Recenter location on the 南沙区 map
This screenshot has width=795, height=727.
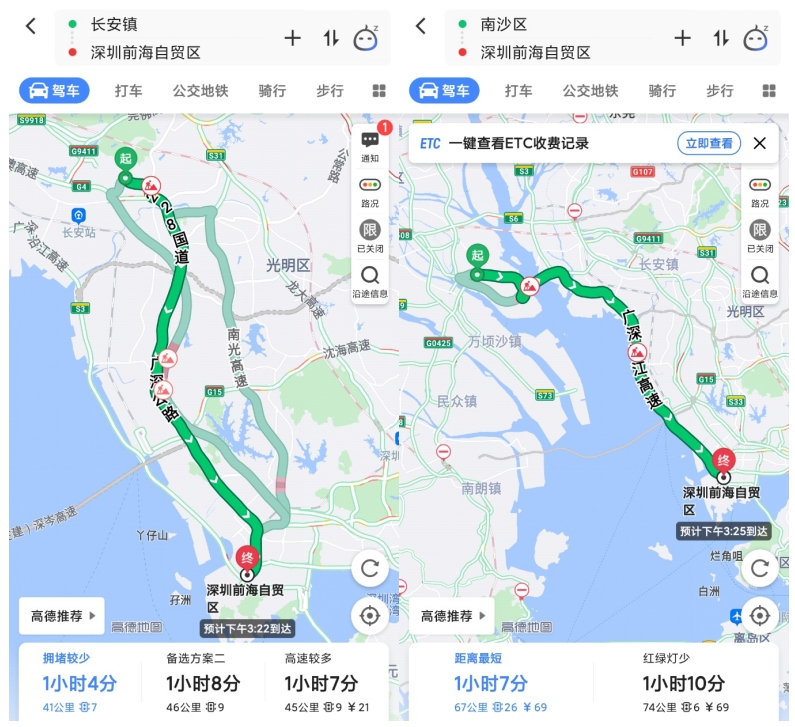click(760, 615)
